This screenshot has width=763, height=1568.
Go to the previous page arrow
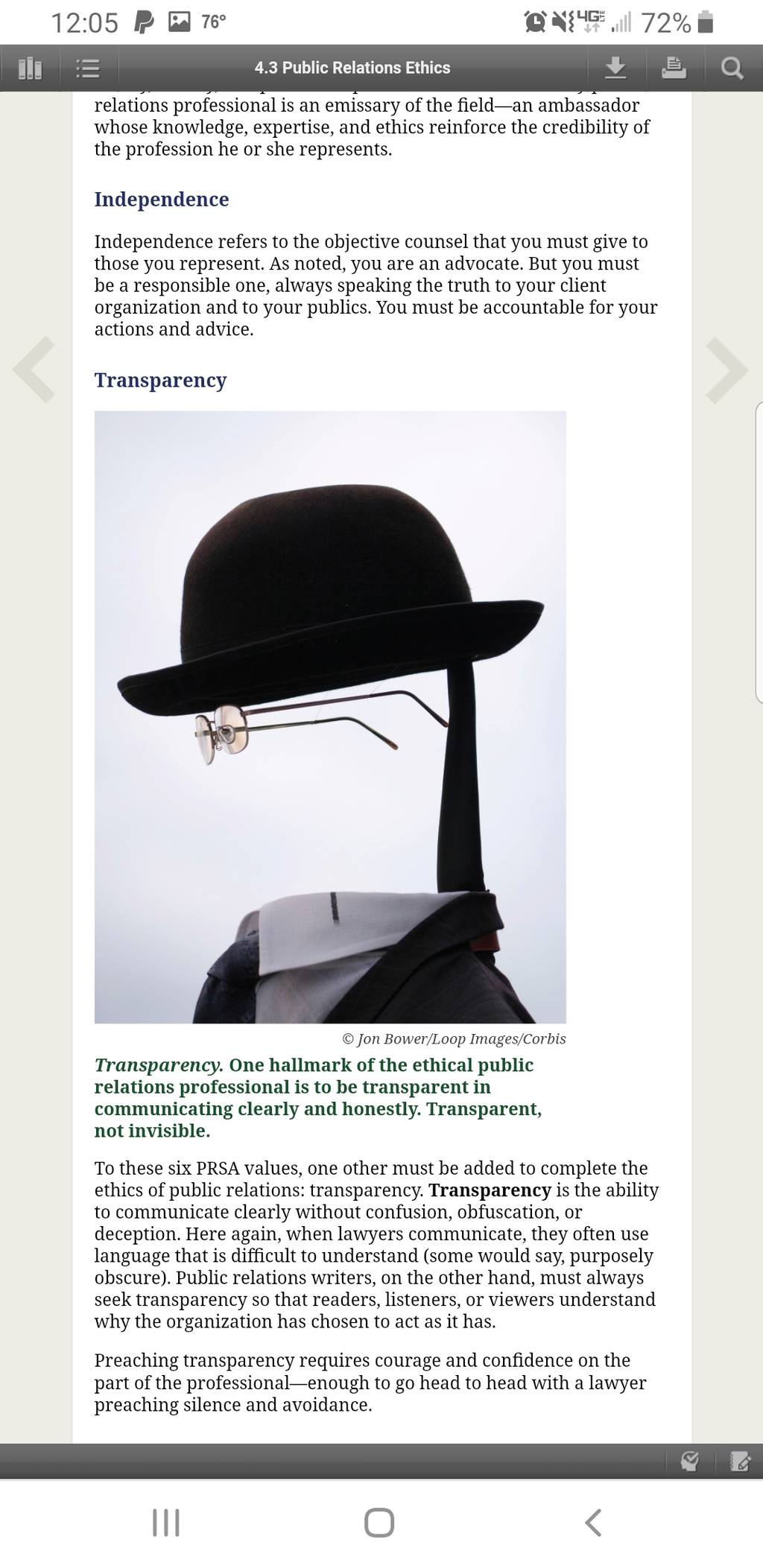[x=34, y=369]
